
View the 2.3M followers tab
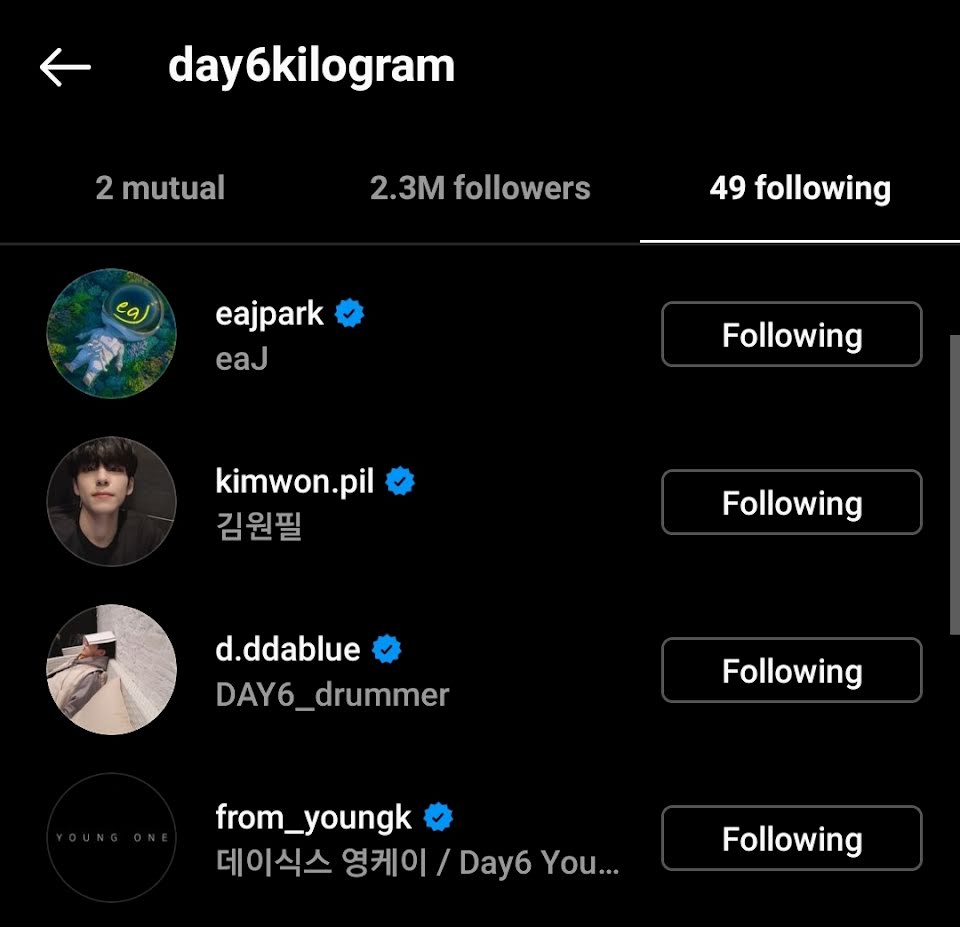click(480, 188)
